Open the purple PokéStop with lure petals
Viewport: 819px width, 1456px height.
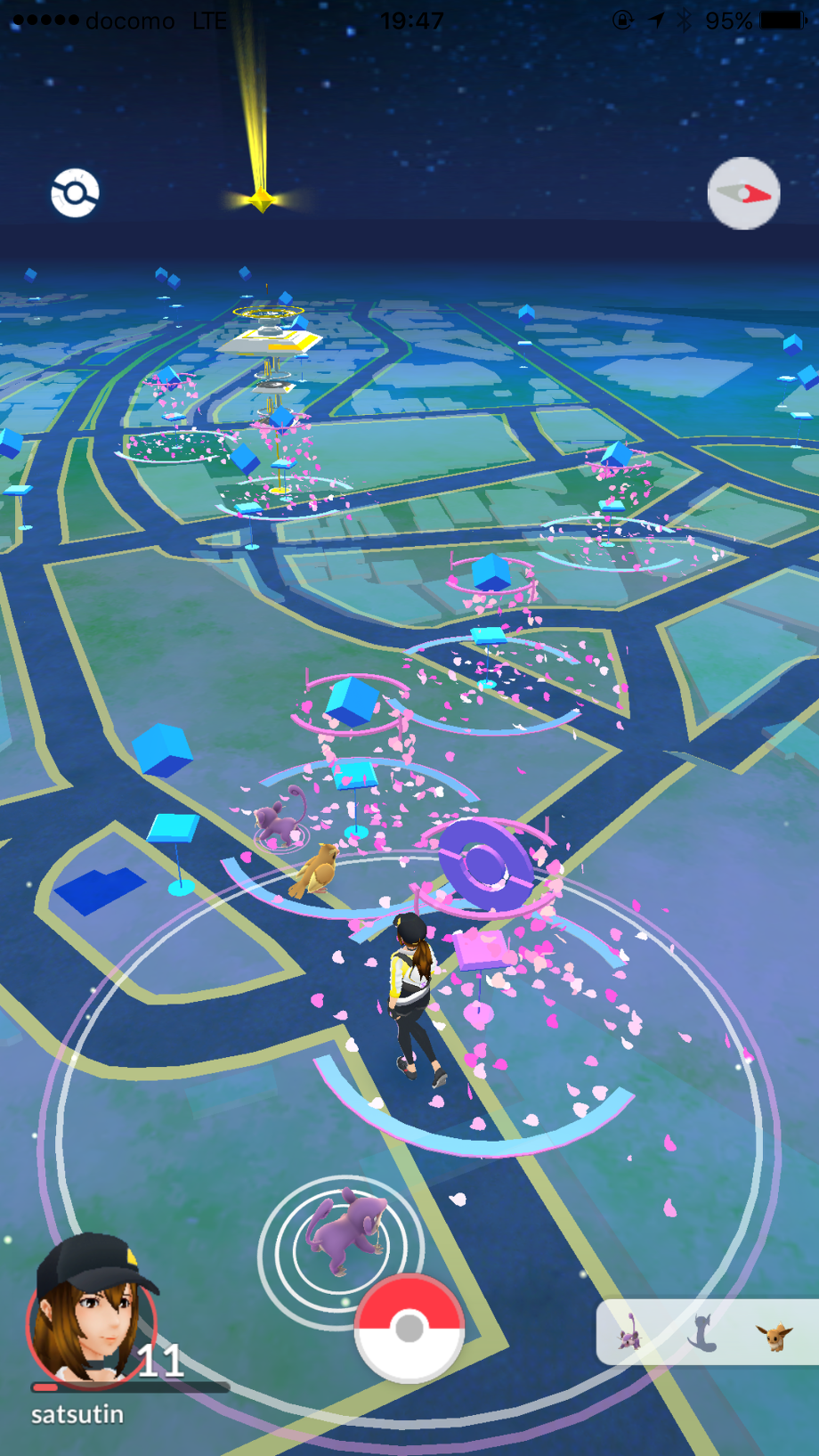[x=486, y=866]
